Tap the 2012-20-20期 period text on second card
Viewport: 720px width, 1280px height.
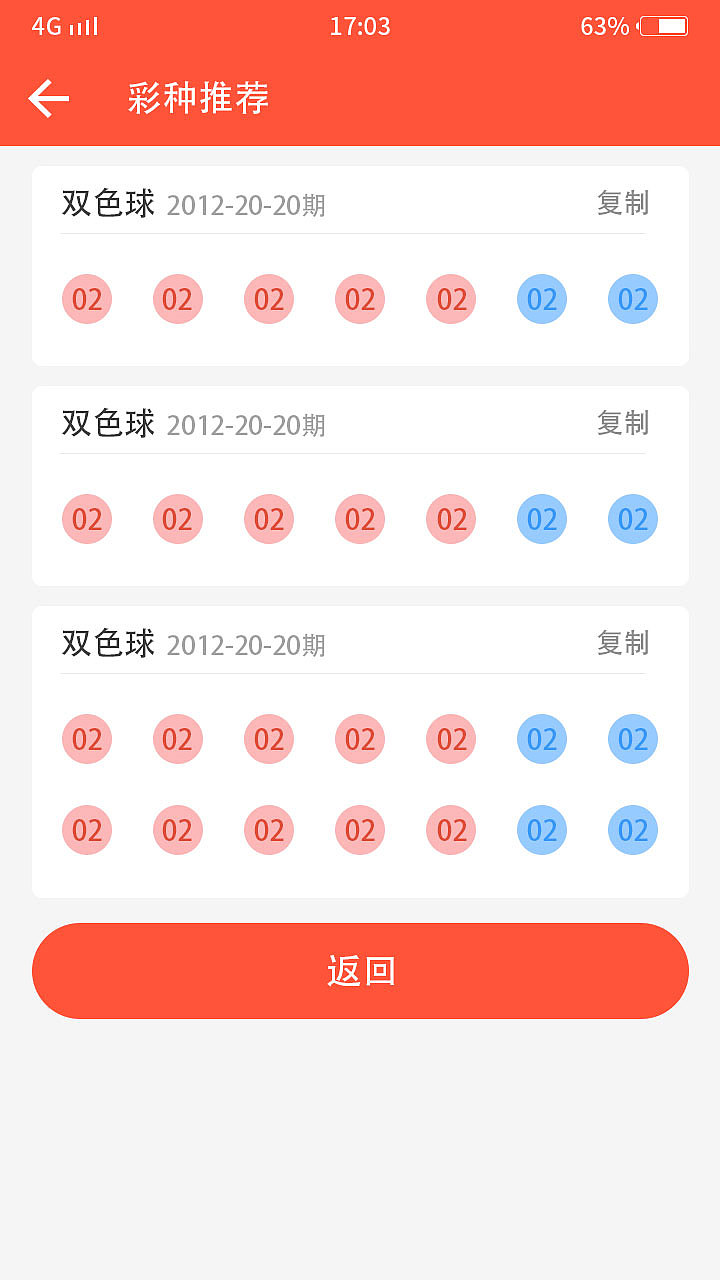point(248,424)
